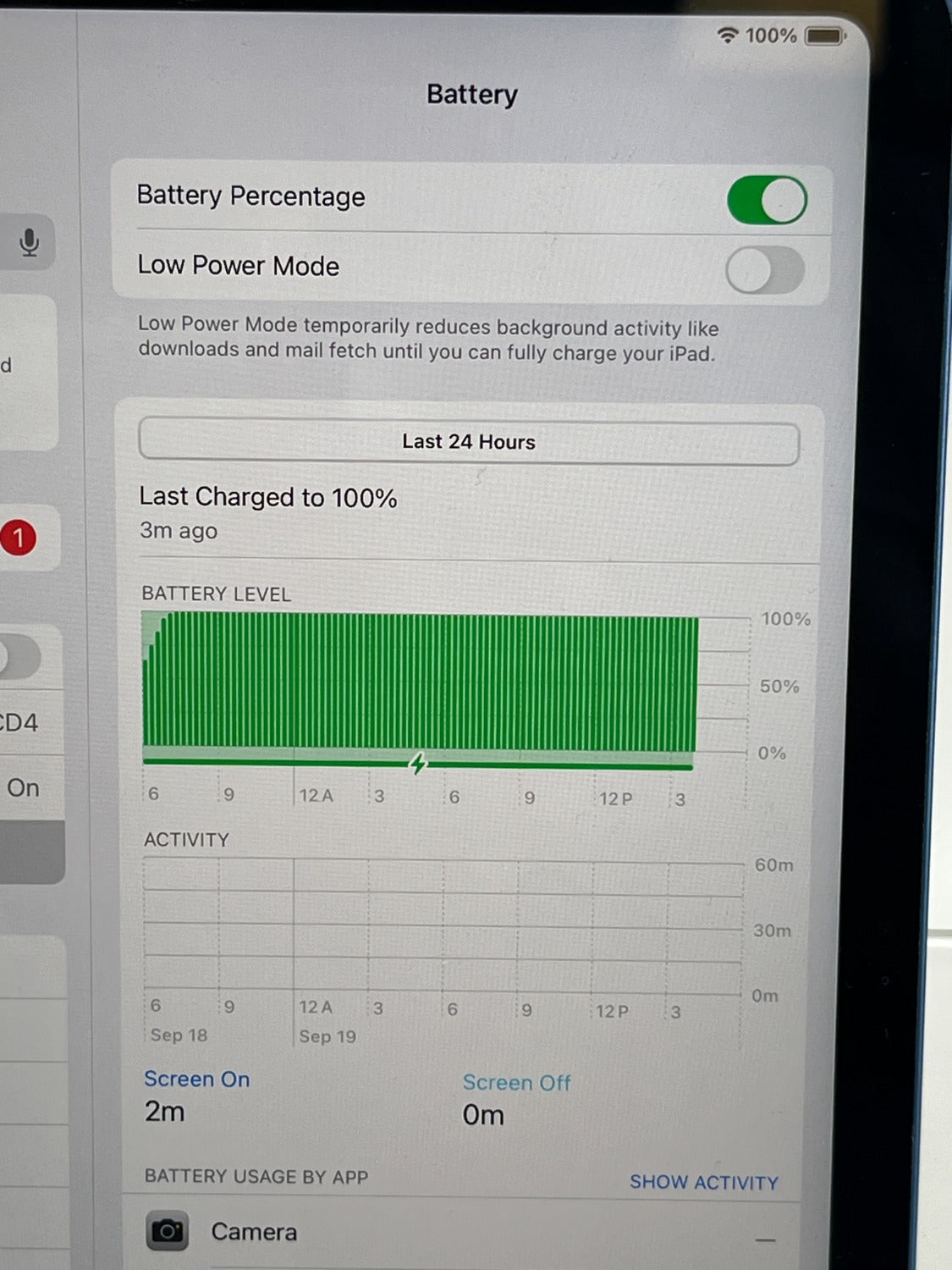Tap Show Activity link
The height and width of the screenshot is (1270, 952).
703,1183
